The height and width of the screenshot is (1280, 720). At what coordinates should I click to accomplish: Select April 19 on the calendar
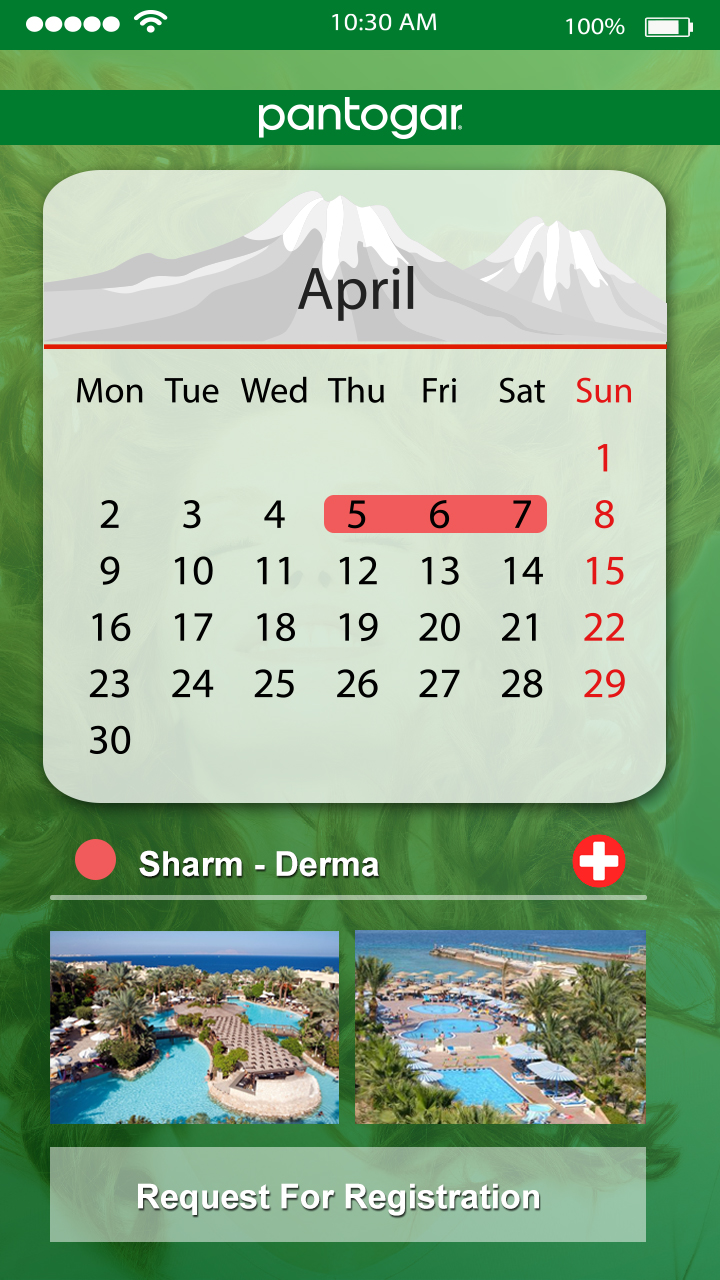357,627
